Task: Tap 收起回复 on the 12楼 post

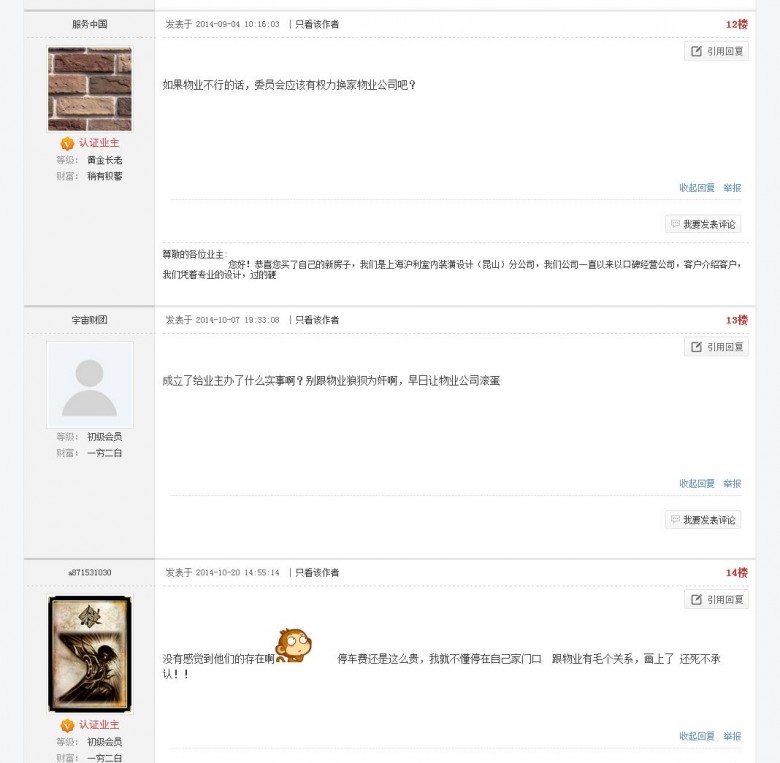Action: (x=697, y=188)
